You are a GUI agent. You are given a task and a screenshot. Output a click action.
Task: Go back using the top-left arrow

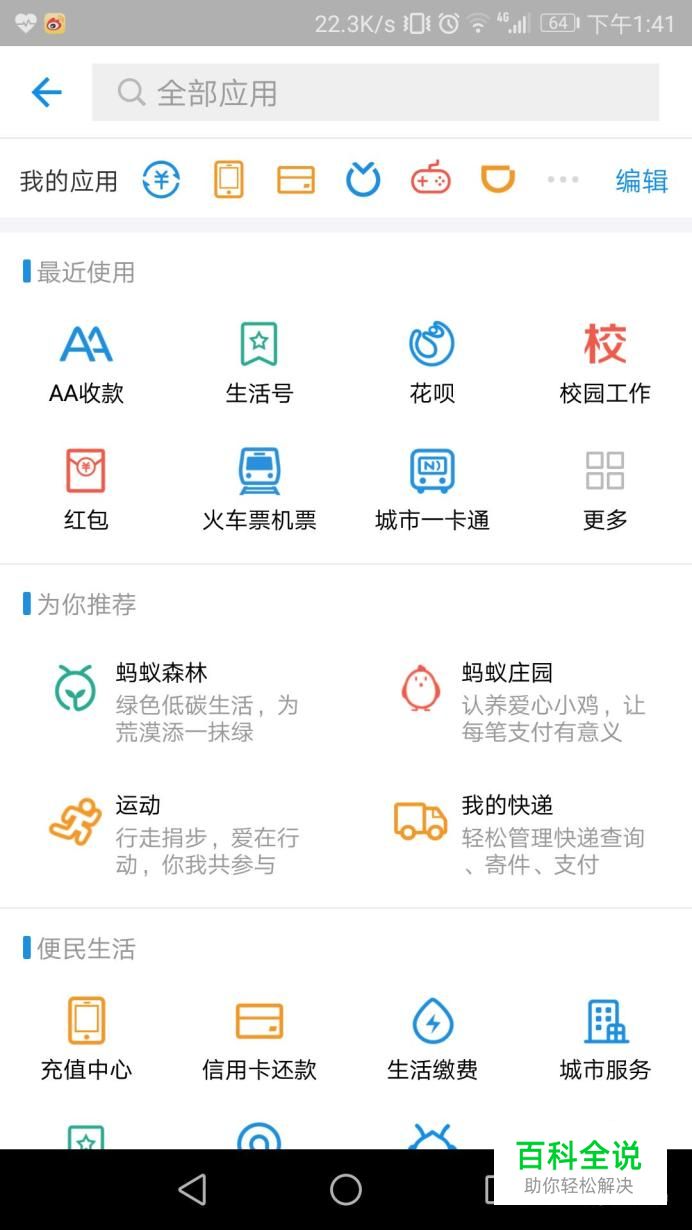point(46,93)
